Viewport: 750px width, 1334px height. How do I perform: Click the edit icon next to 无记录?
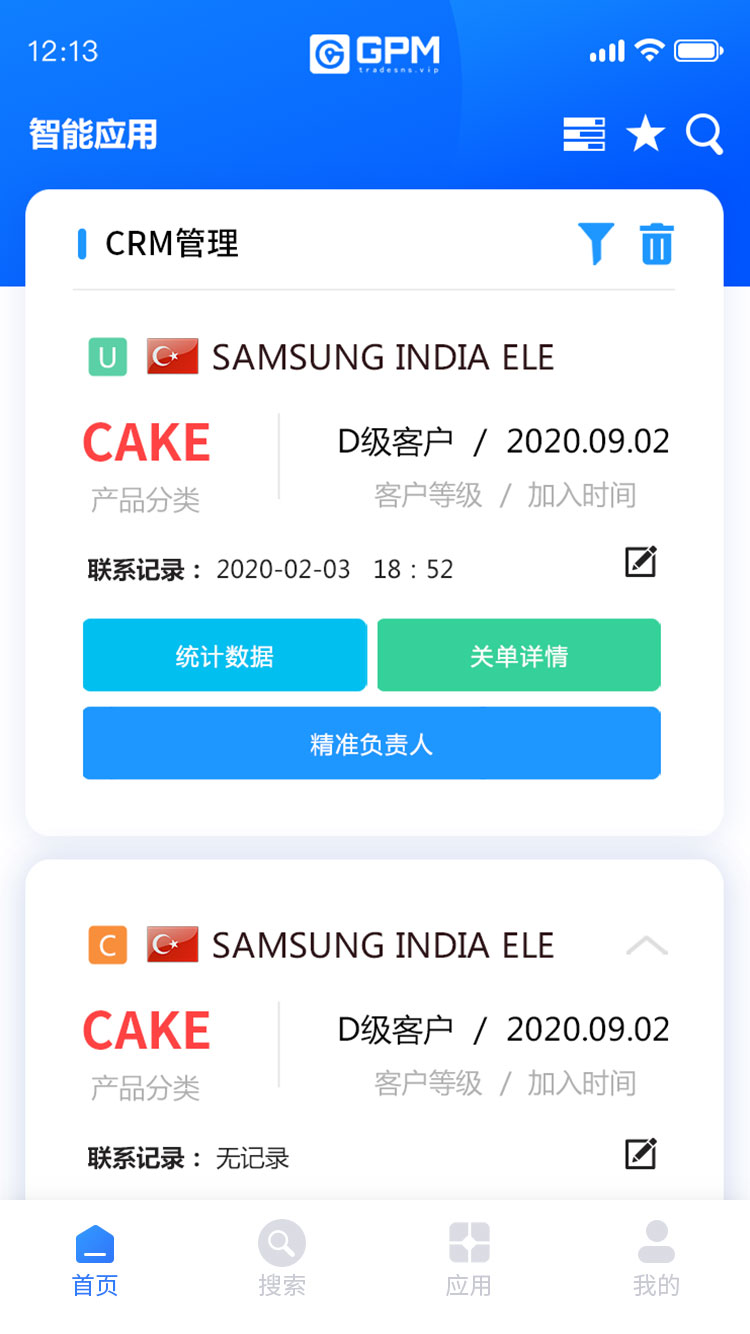click(x=640, y=1152)
